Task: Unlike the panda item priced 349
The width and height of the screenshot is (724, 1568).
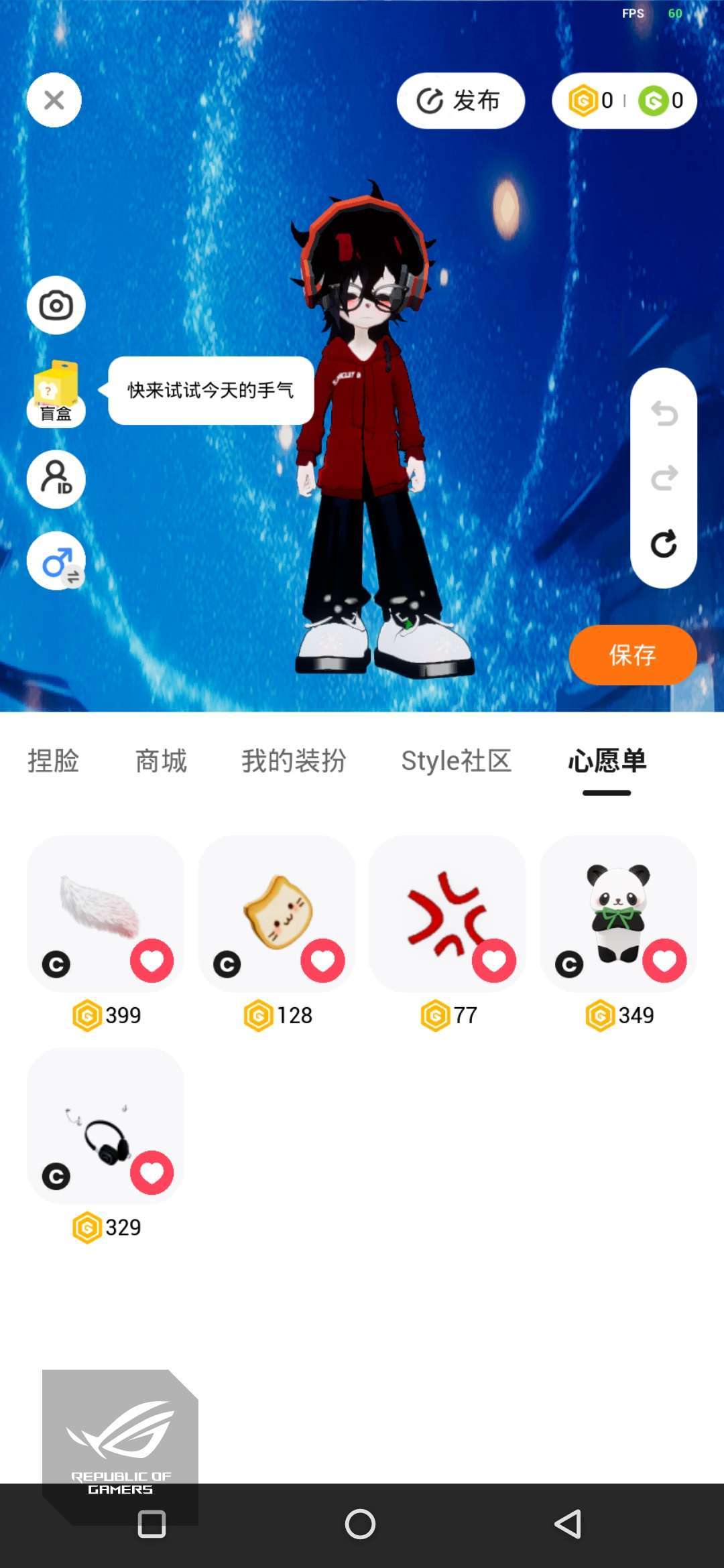Action: [x=664, y=961]
